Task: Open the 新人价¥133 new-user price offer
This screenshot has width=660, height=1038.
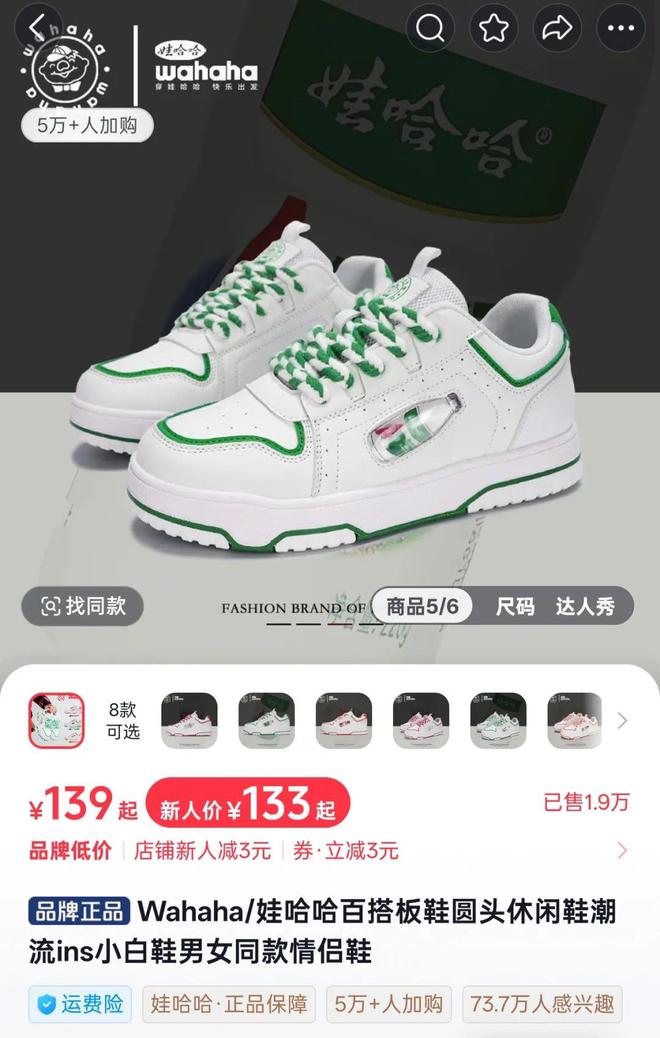Action: tap(248, 802)
